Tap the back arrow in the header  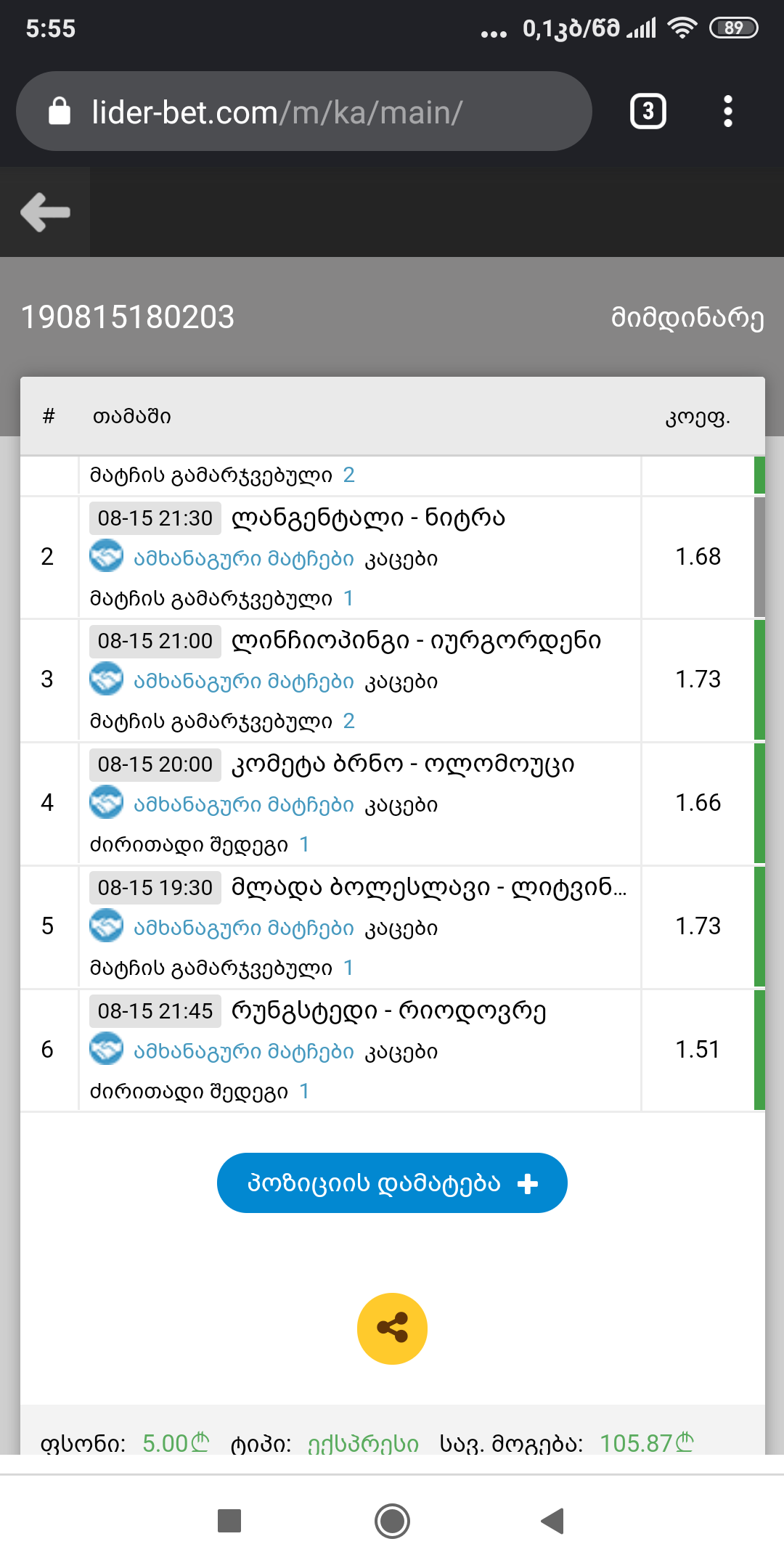tap(45, 212)
